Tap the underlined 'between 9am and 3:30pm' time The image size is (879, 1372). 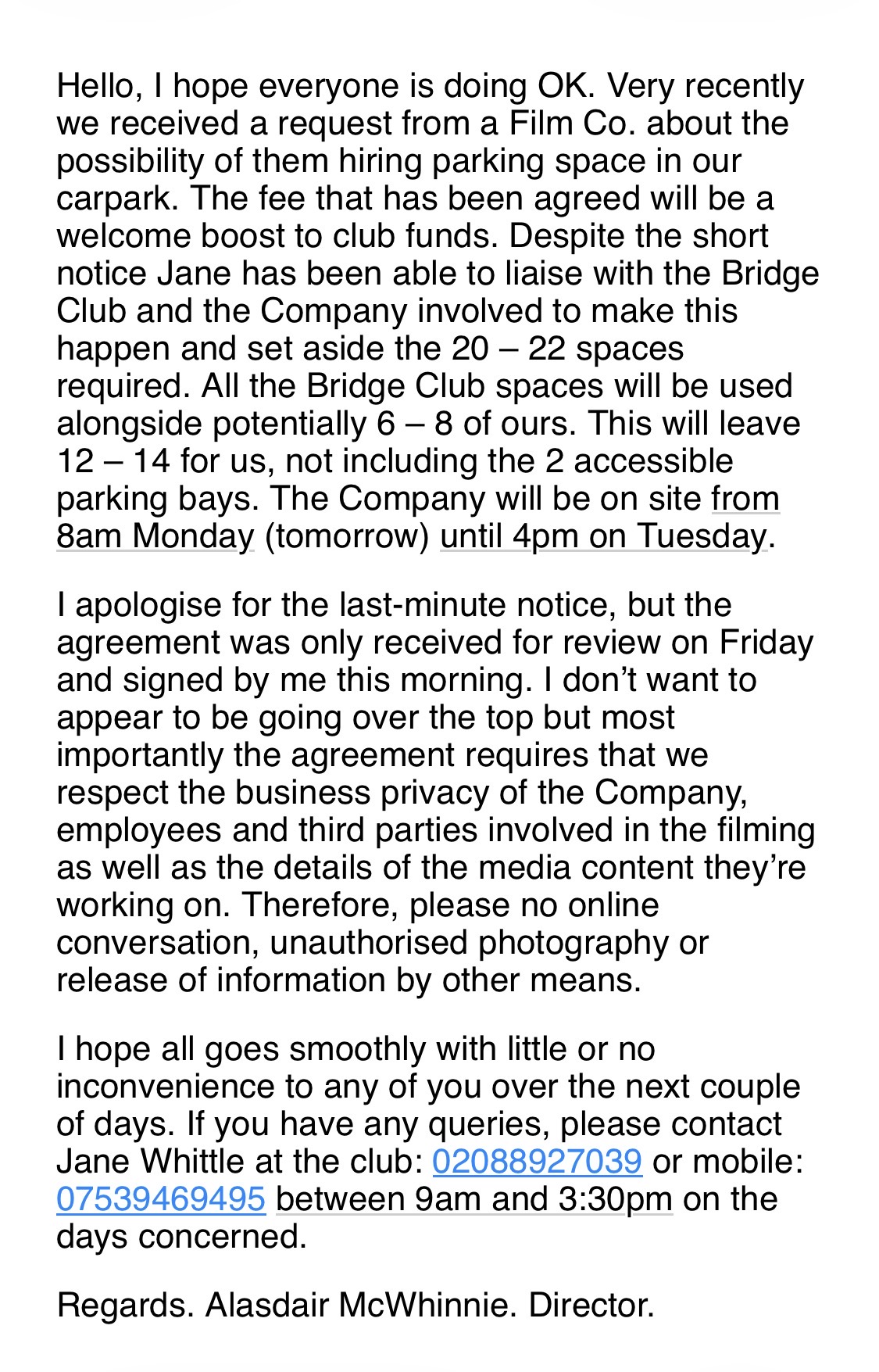(474, 1198)
